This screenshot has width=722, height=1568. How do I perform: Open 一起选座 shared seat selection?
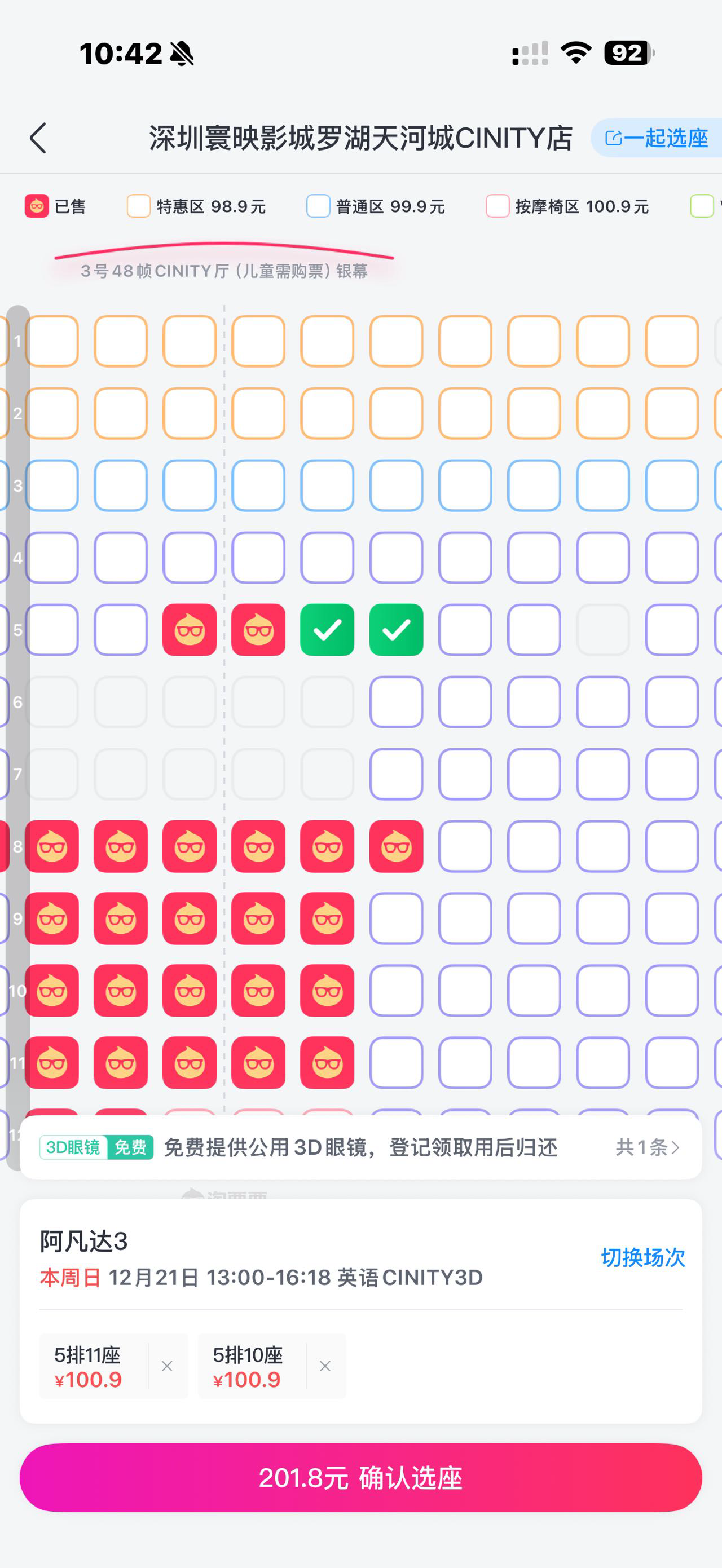[x=656, y=138]
